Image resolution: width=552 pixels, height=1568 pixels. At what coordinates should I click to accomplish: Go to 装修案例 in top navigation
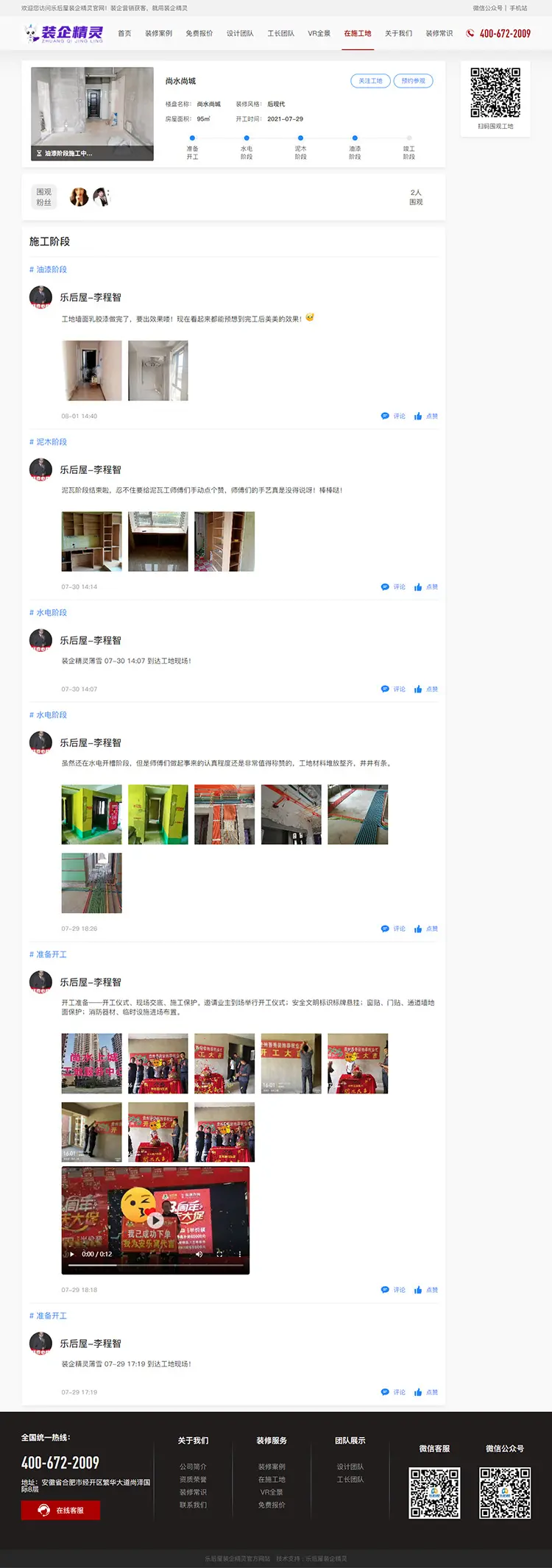(158, 33)
